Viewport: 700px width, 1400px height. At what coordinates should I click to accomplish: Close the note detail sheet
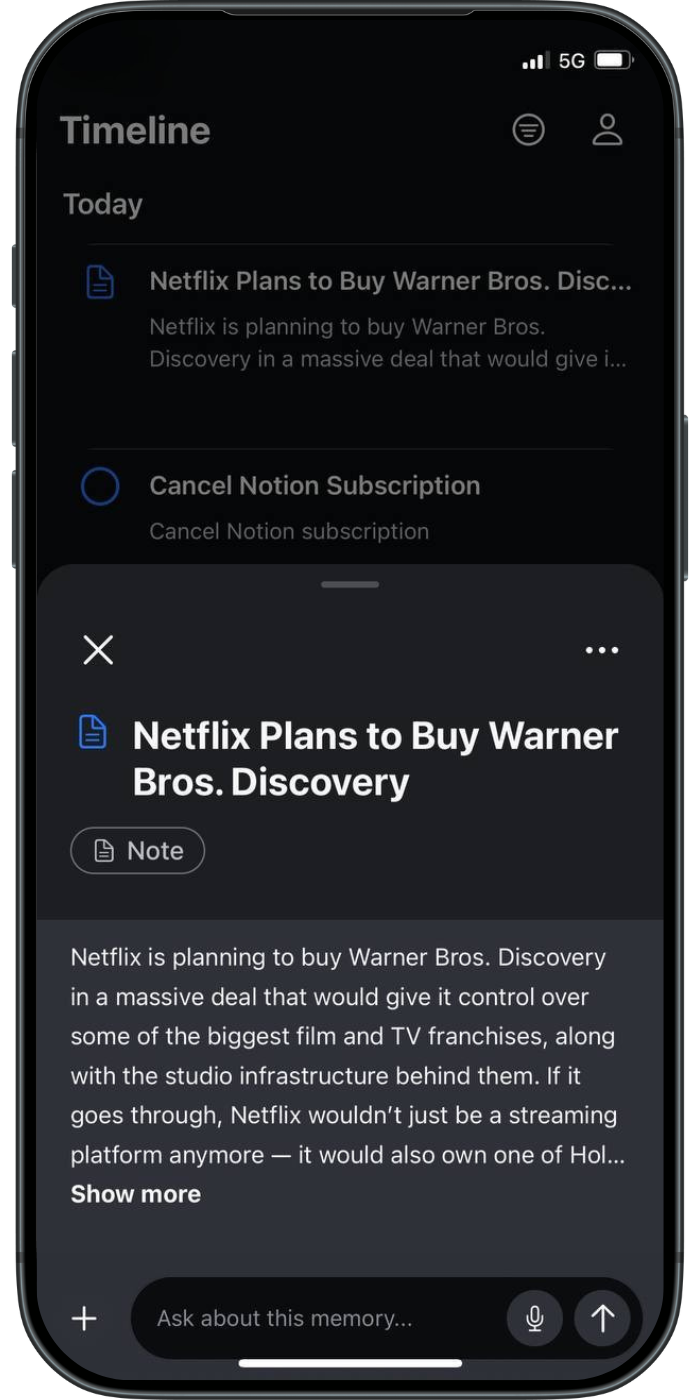pos(98,650)
